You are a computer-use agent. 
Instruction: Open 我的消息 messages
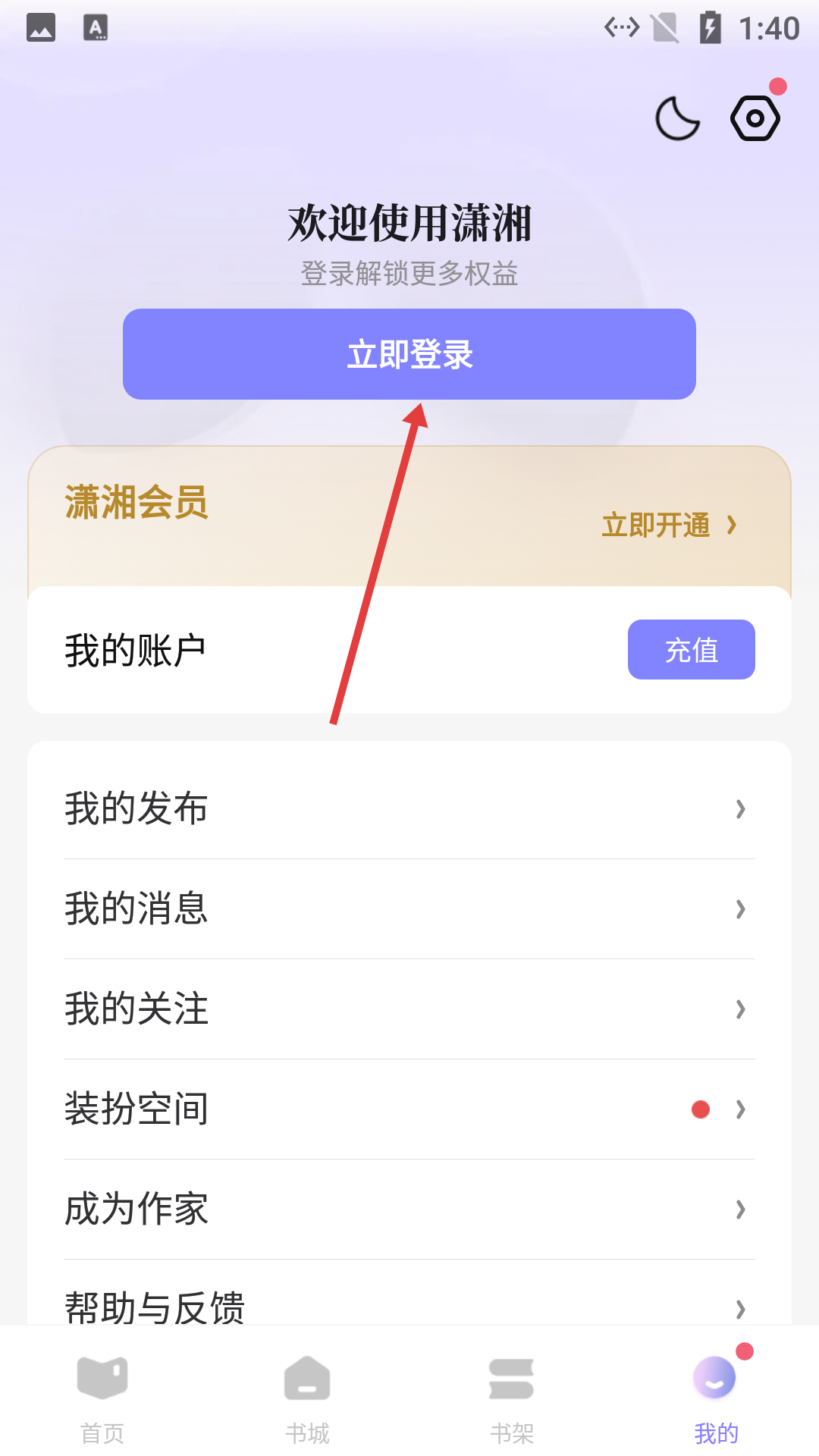pos(409,908)
